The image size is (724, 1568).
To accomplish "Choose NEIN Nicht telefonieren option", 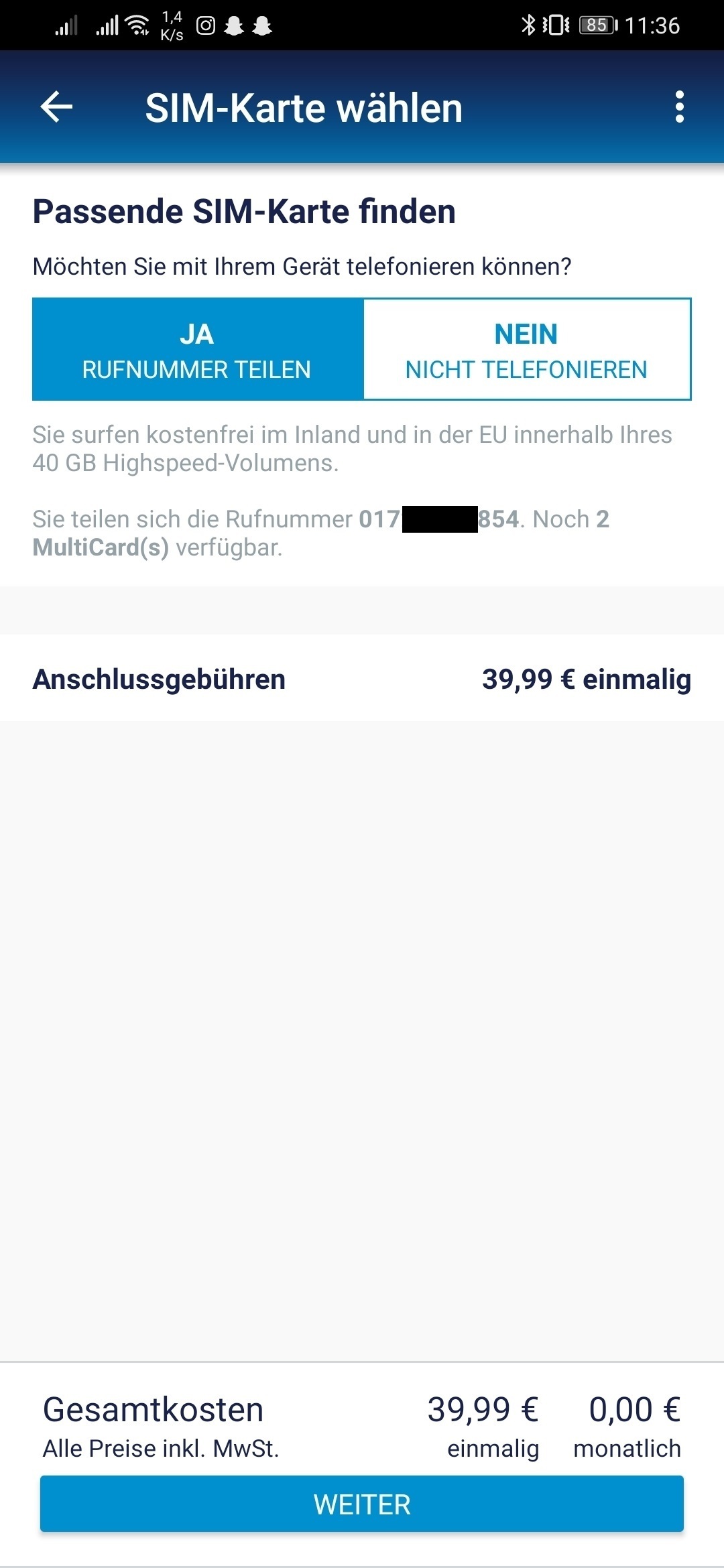I will [x=527, y=349].
